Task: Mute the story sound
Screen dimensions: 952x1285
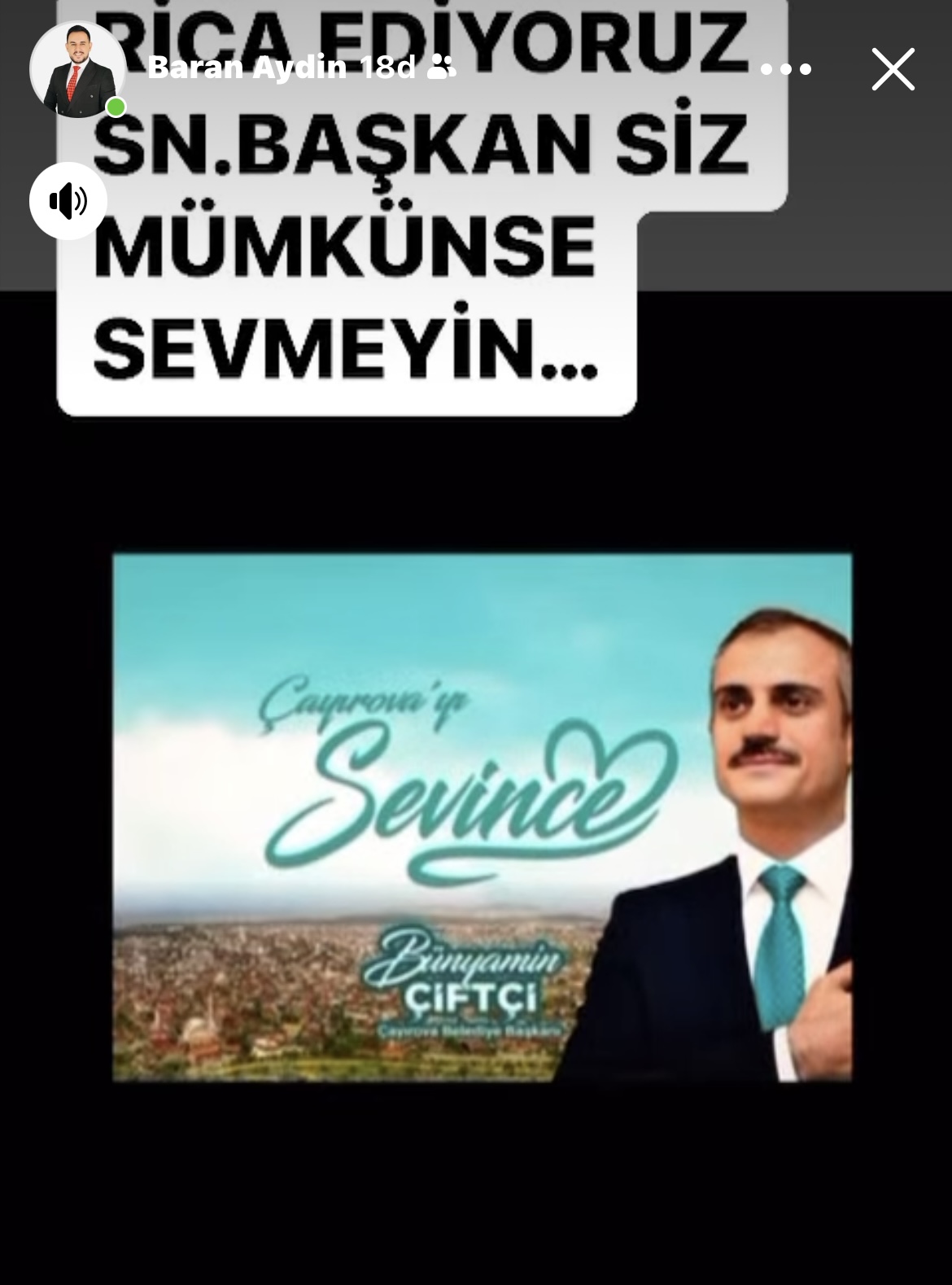Action: pos(68,200)
